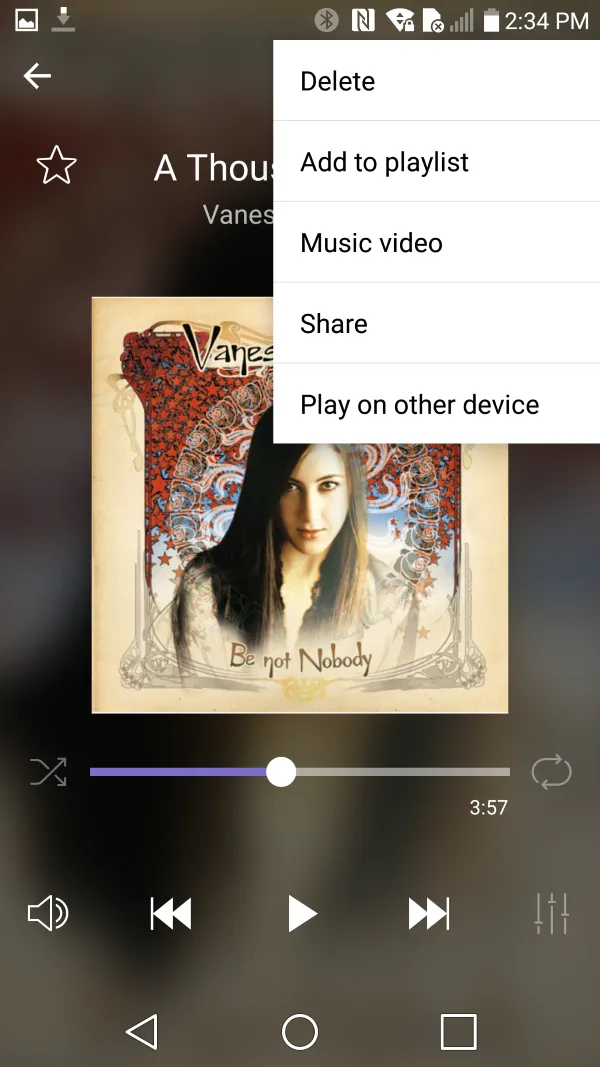Open recent apps from navigation bar
600x1067 pixels.
pos(458,1032)
